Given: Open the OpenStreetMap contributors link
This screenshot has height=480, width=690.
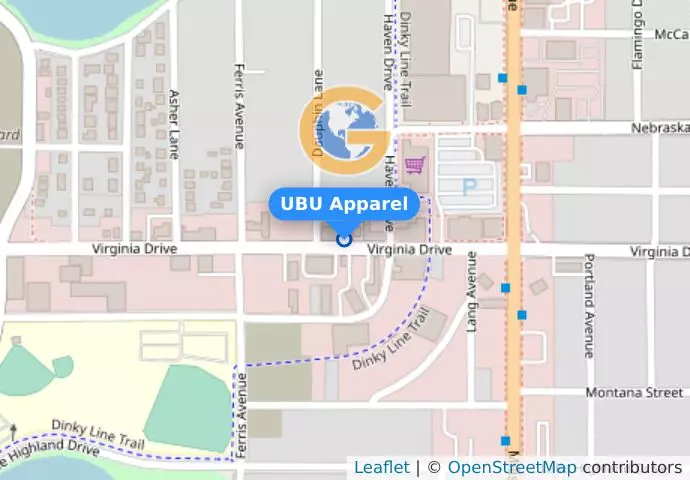Looking at the screenshot, I should point(511,467).
